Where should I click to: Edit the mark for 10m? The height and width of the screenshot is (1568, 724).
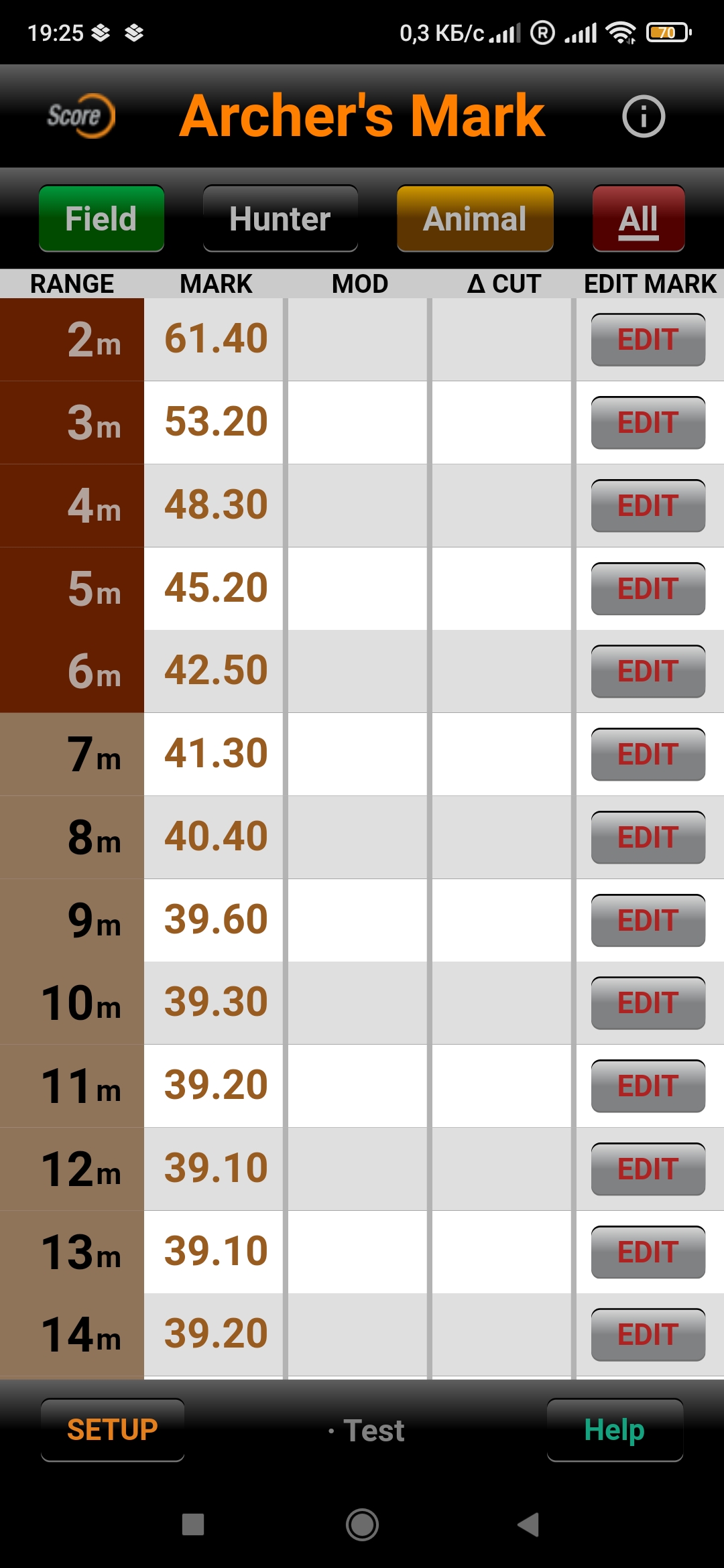648,1003
